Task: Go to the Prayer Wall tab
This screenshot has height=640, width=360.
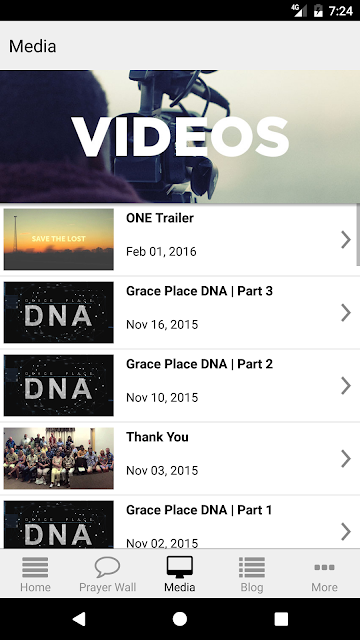Action: point(108,574)
